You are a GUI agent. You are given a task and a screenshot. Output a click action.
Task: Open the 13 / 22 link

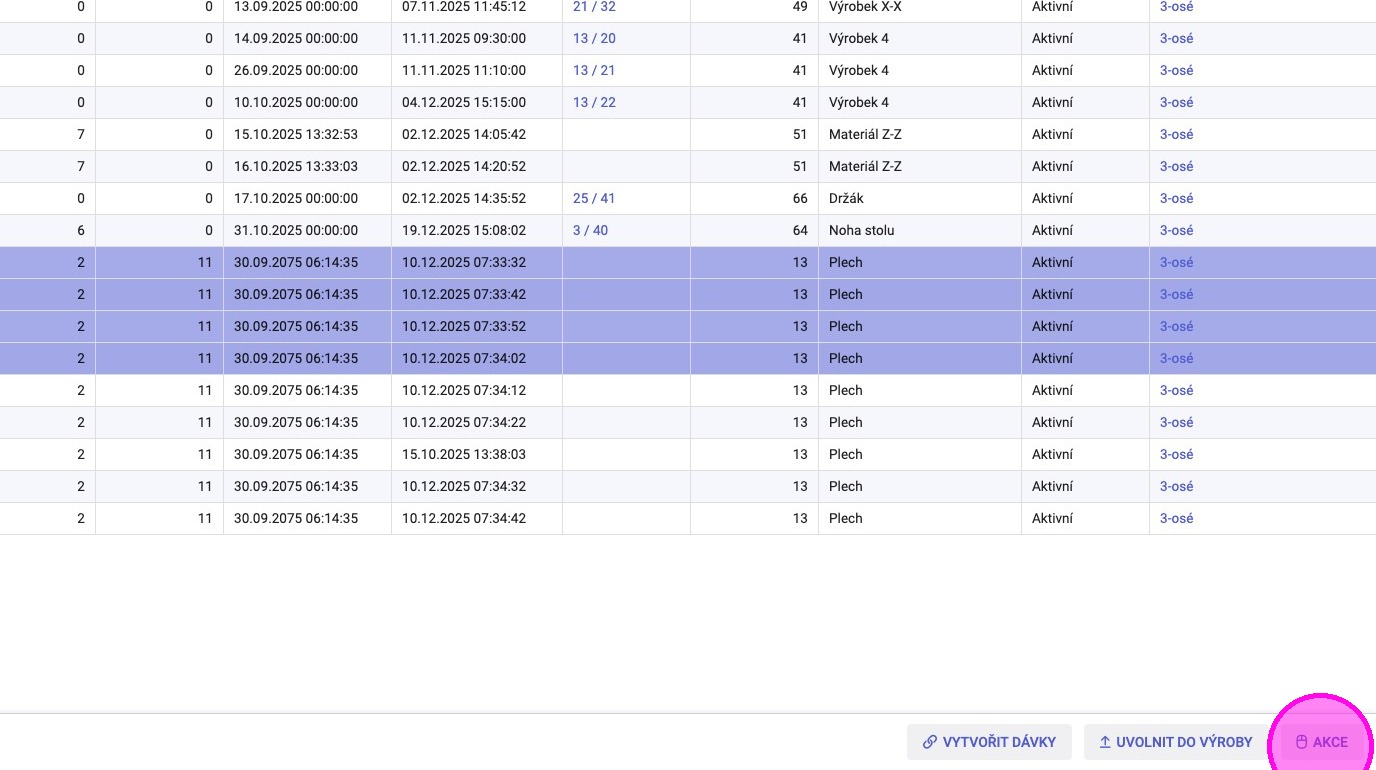(x=594, y=103)
